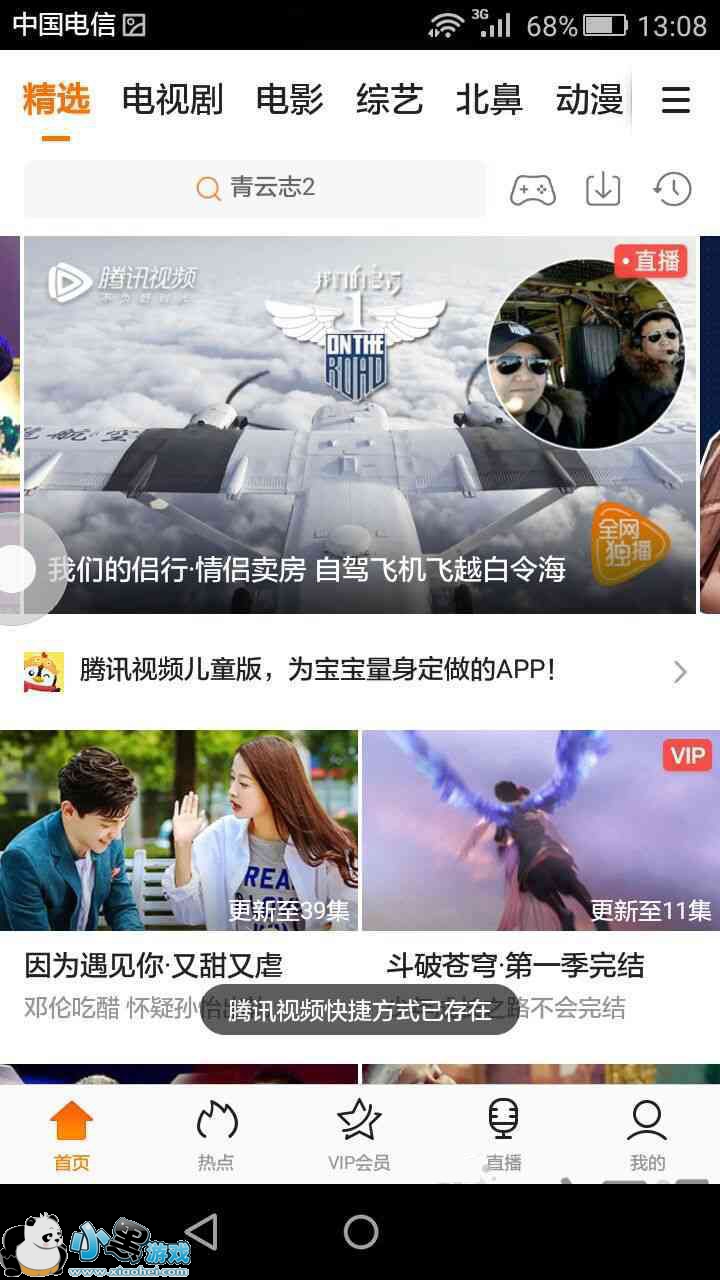Open the watch history clock icon
Screen dimensions: 720x1280
tap(673, 189)
